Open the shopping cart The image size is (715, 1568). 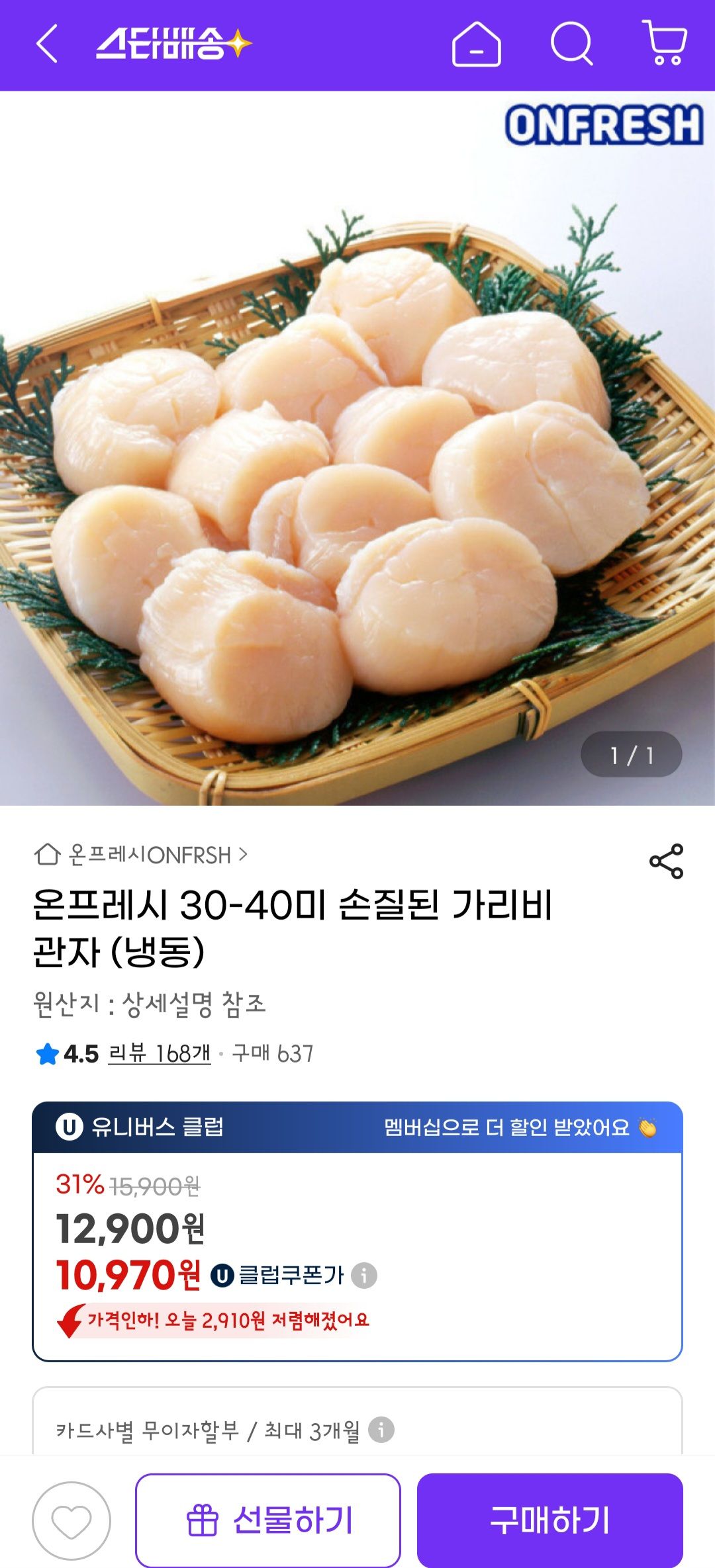665,43
